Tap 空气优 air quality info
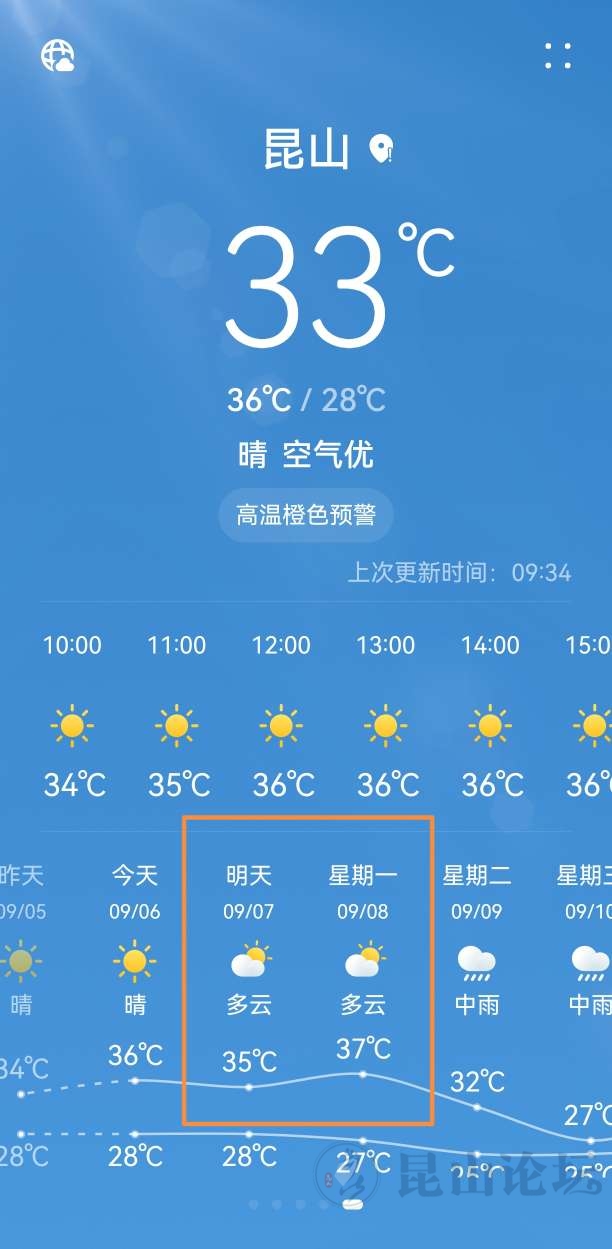 pos(328,455)
